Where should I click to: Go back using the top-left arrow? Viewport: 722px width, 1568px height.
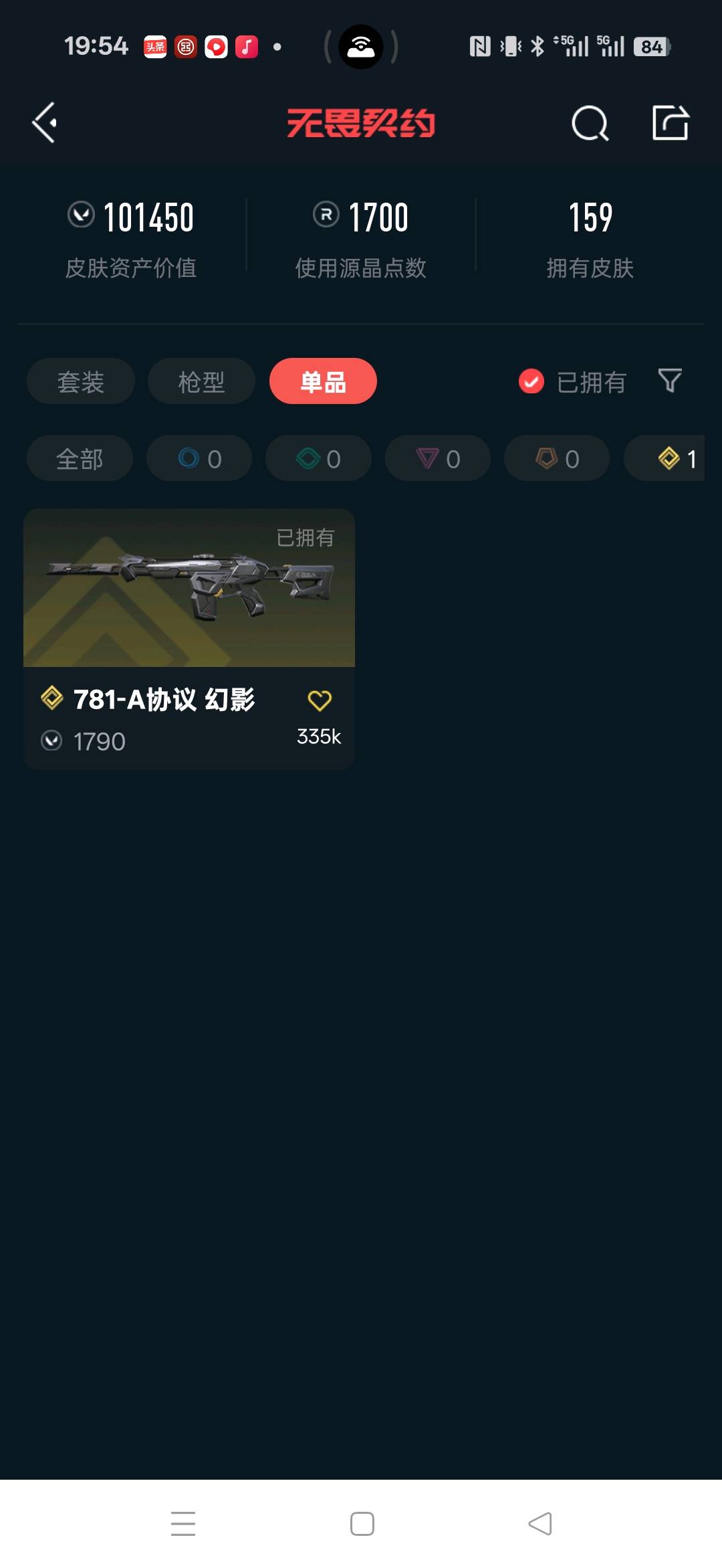[x=44, y=123]
